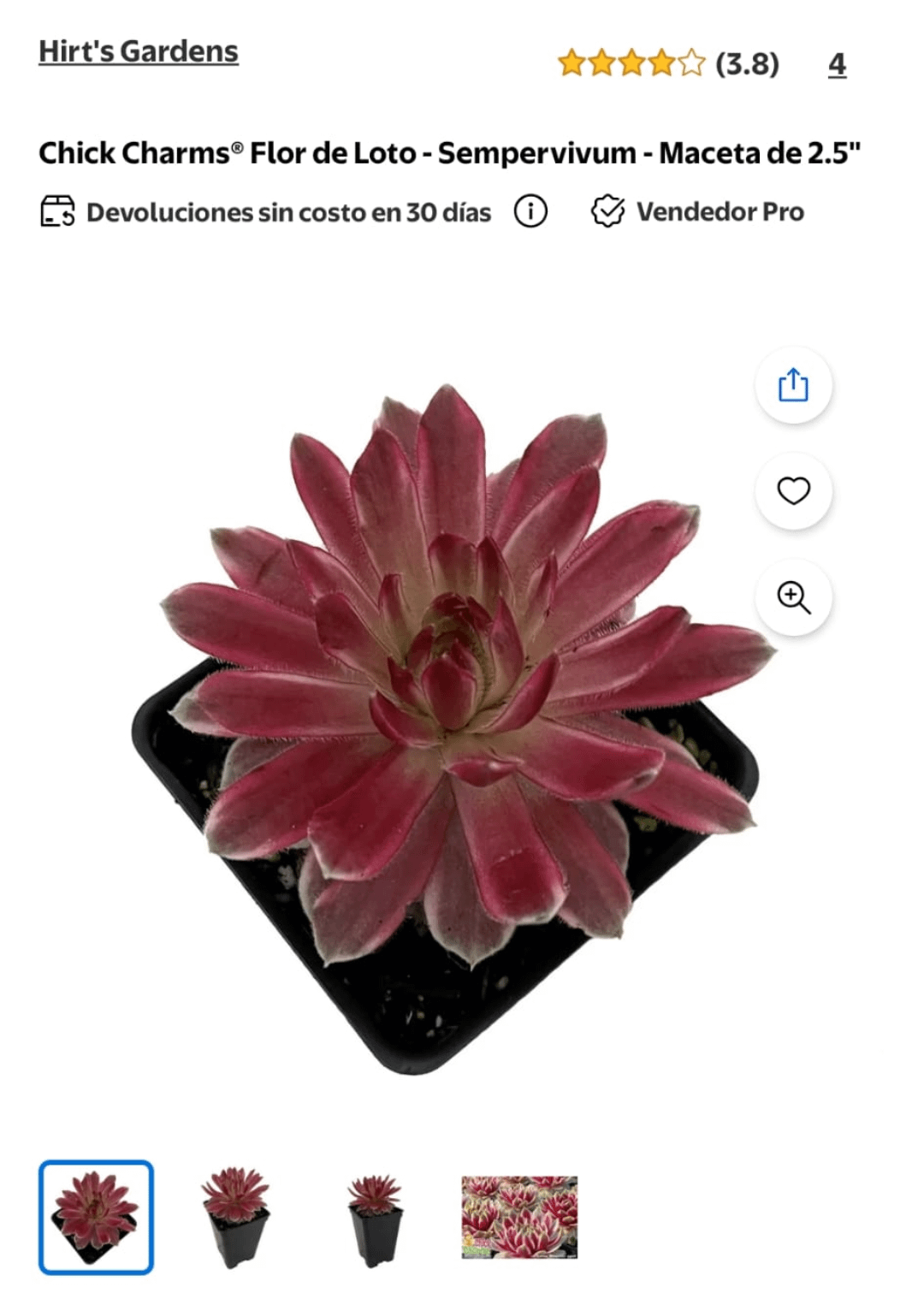
Task: Open the Hirt's Gardens seller link
Action: tap(139, 51)
